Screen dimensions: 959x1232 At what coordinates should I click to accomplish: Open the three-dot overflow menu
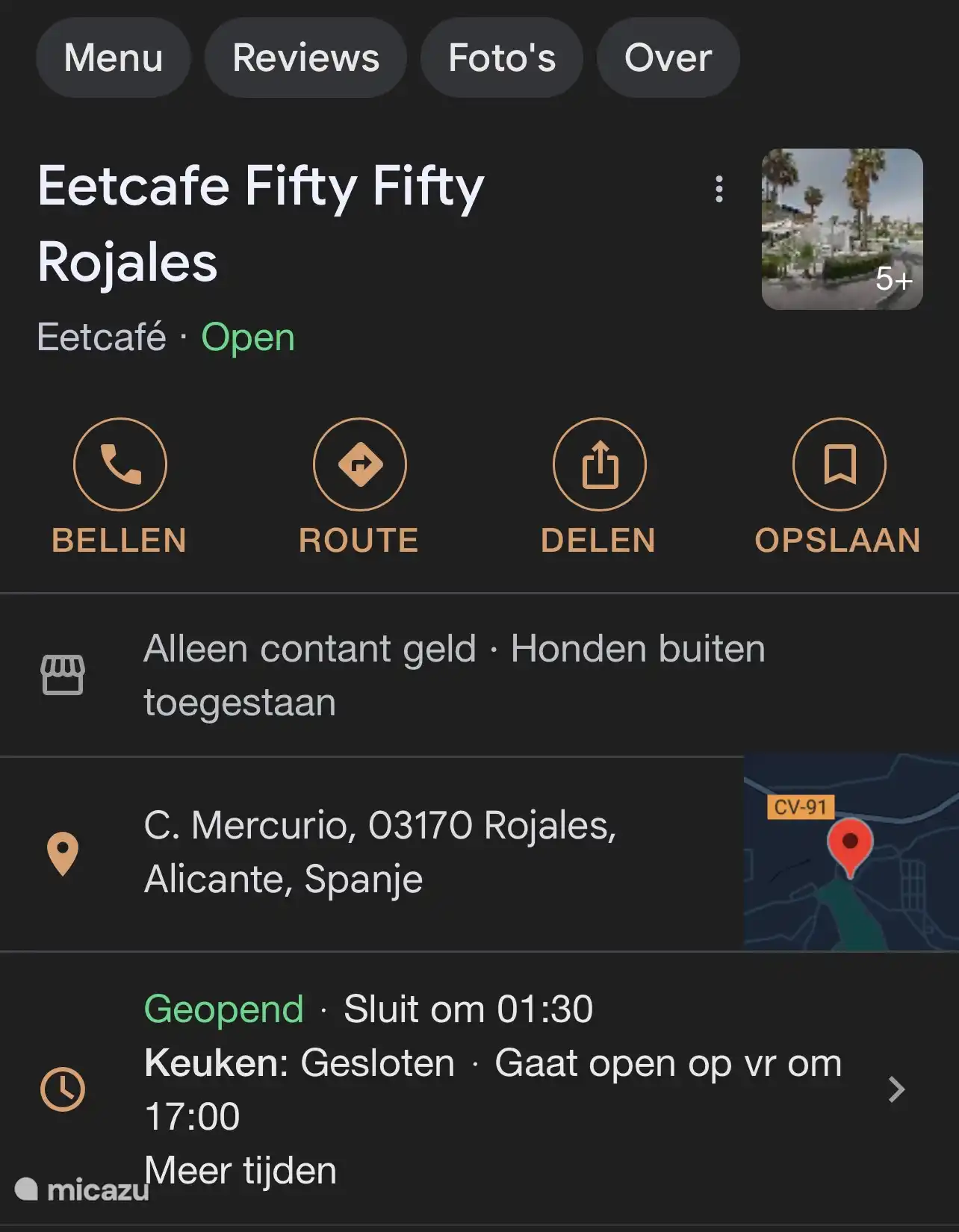(x=719, y=189)
